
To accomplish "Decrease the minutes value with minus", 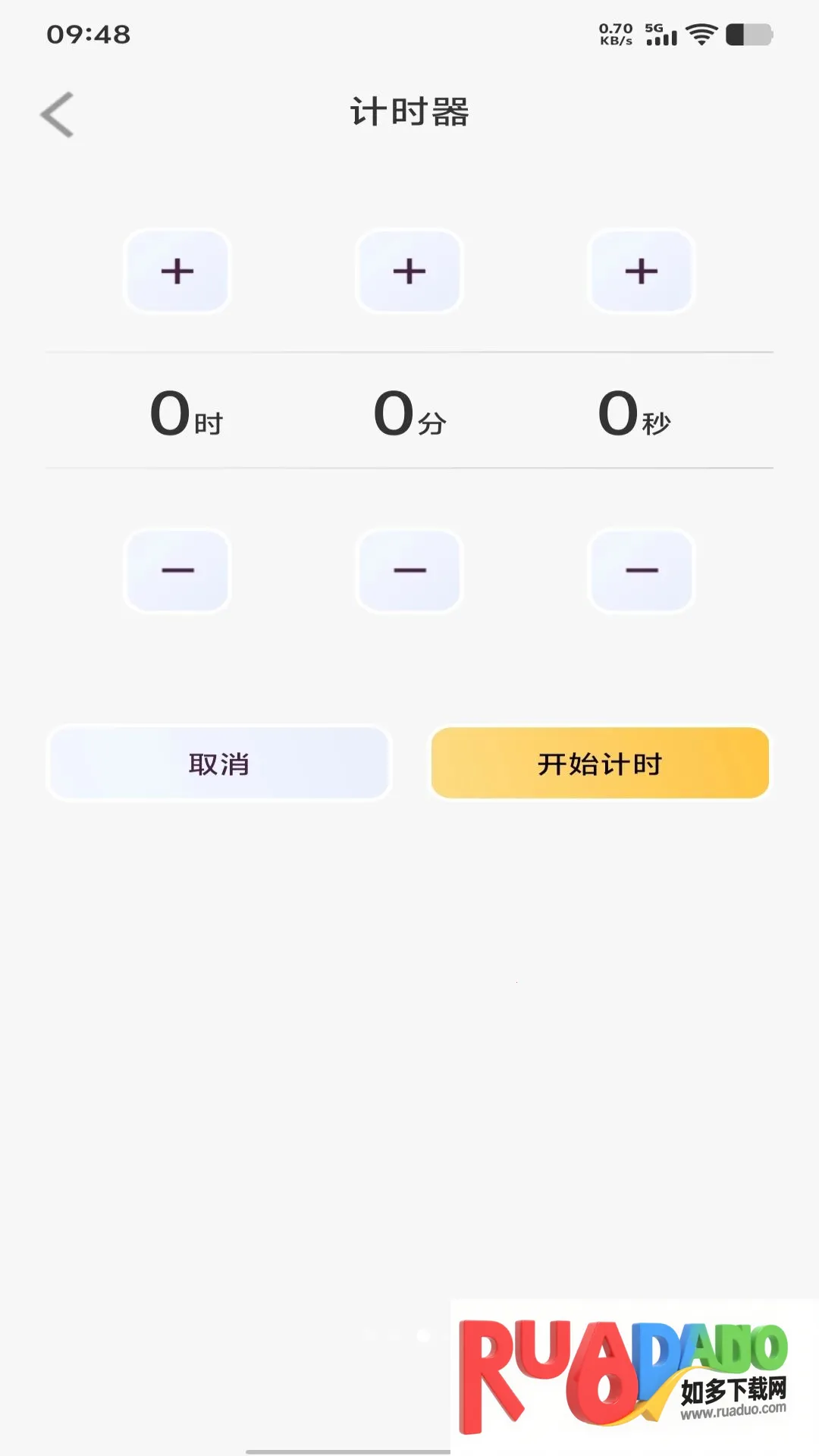I will 409,570.
